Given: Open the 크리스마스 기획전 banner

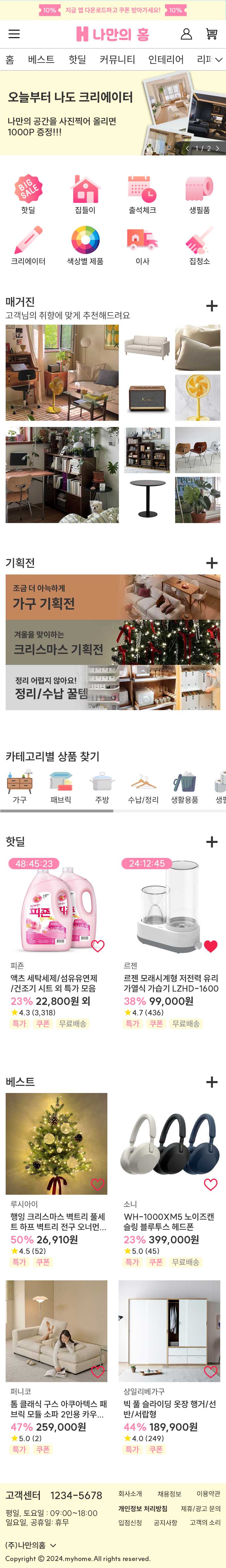Looking at the screenshot, I should click(x=113, y=642).
